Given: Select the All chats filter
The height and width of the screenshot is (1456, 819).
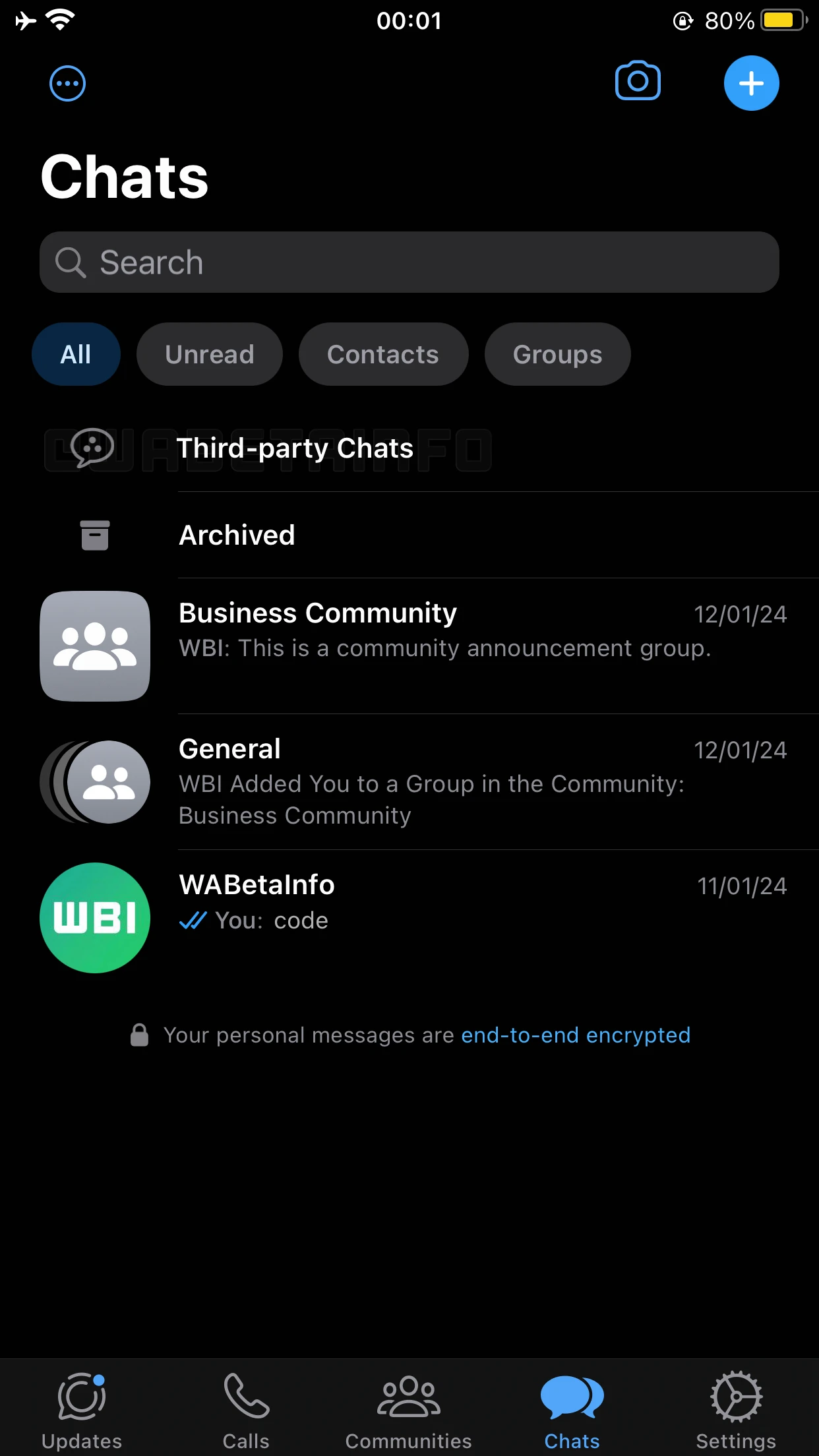Looking at the screenshot, I should coord(75,354).
